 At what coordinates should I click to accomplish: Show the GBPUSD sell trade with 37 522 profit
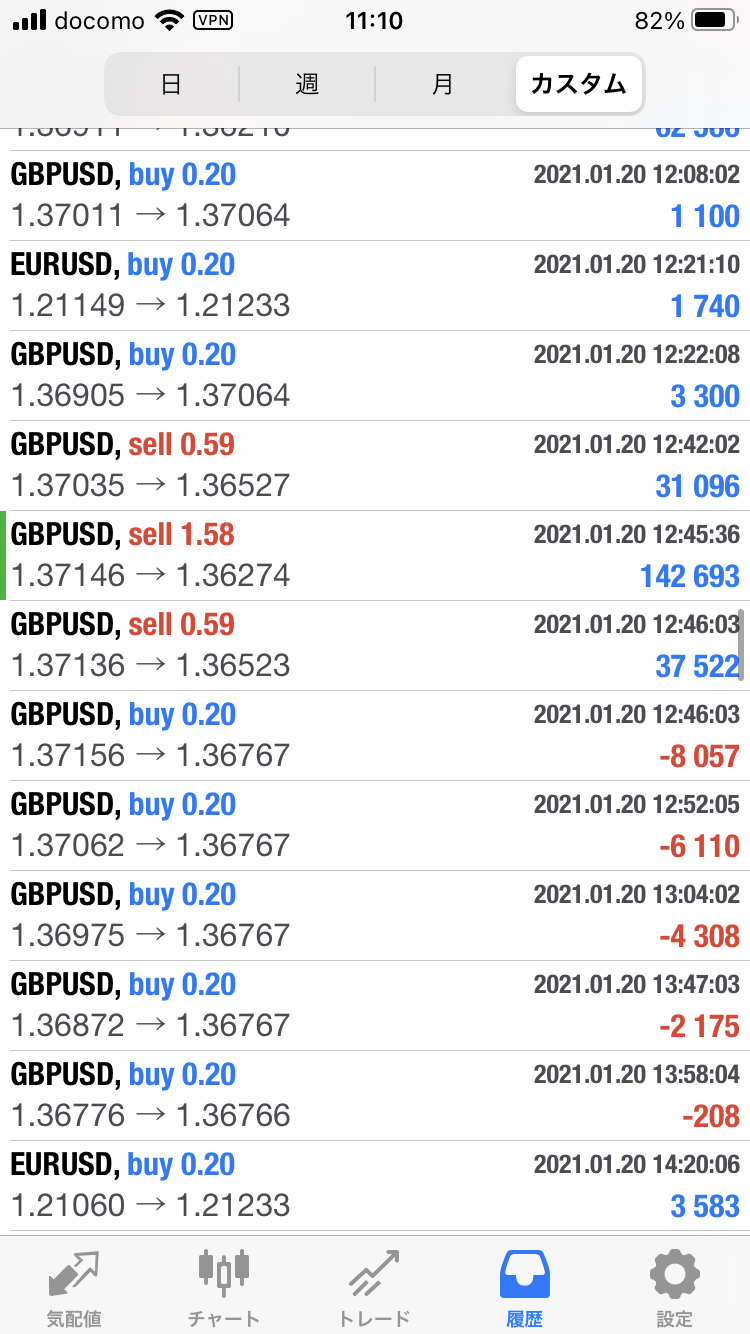click(x=375, y=646)
